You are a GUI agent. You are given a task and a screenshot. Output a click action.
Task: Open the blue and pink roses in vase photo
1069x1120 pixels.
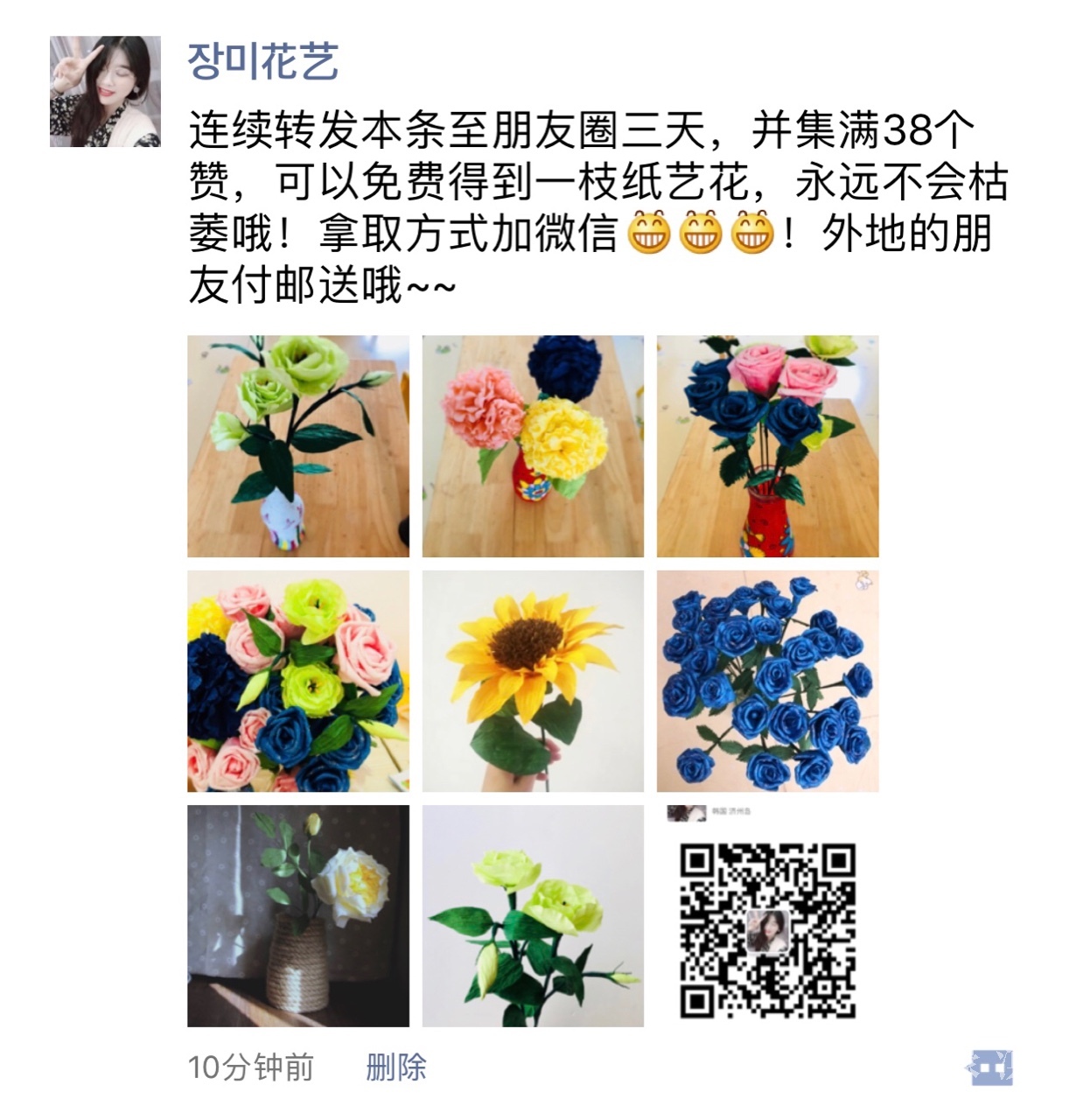tap(767, 446)
